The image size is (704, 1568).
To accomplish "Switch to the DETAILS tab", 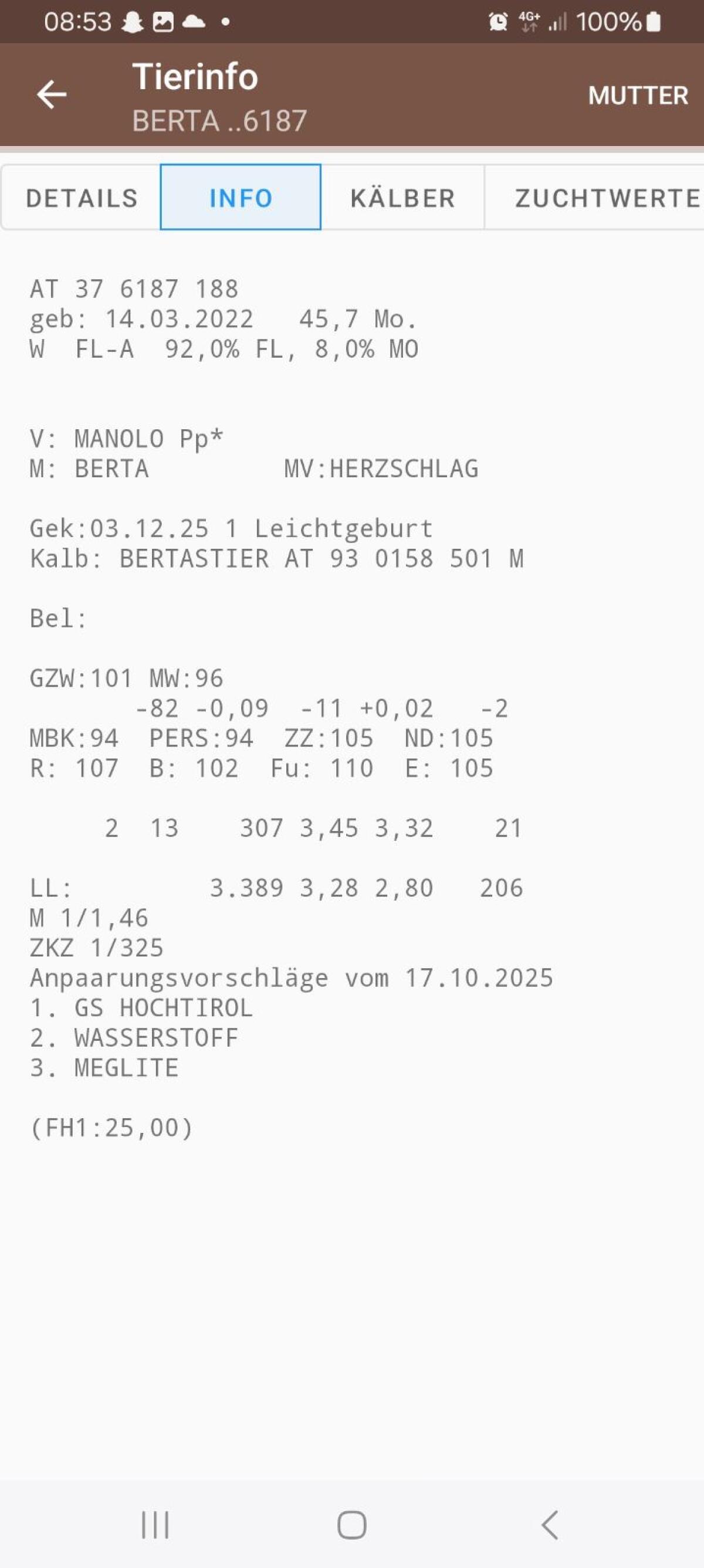I will (82, 198).
